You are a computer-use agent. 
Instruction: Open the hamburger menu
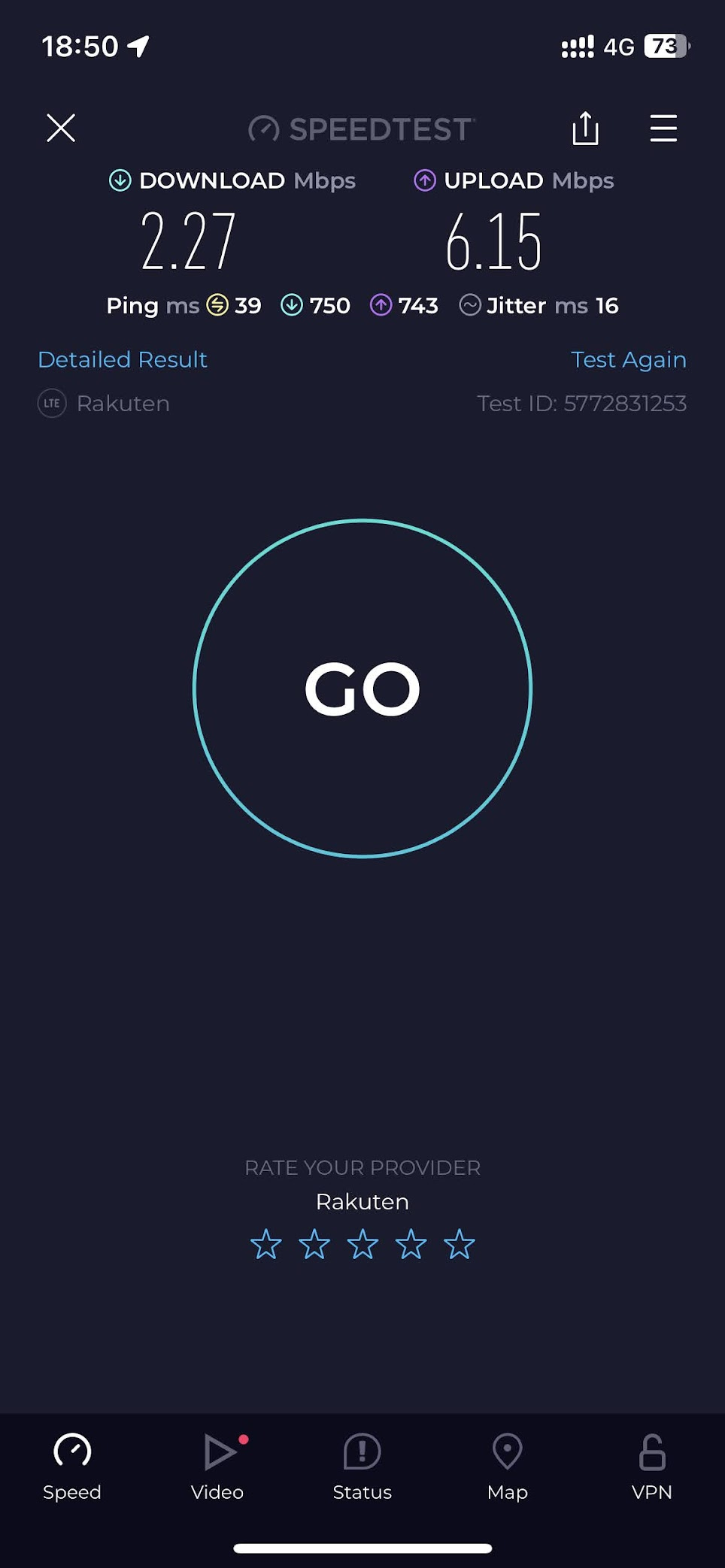pos(663,129)
